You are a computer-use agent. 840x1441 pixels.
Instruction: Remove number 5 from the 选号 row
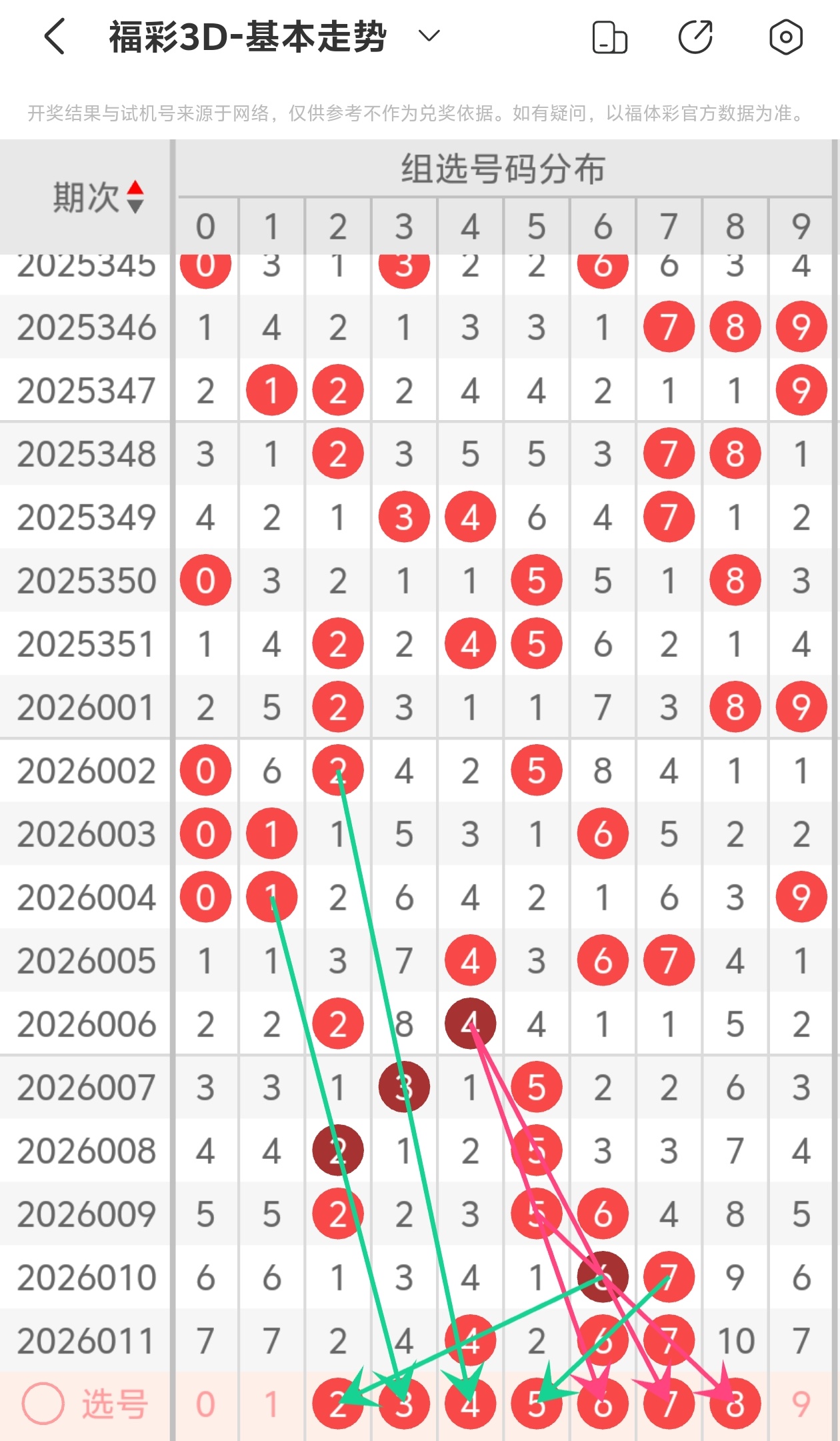[537, 1404]
